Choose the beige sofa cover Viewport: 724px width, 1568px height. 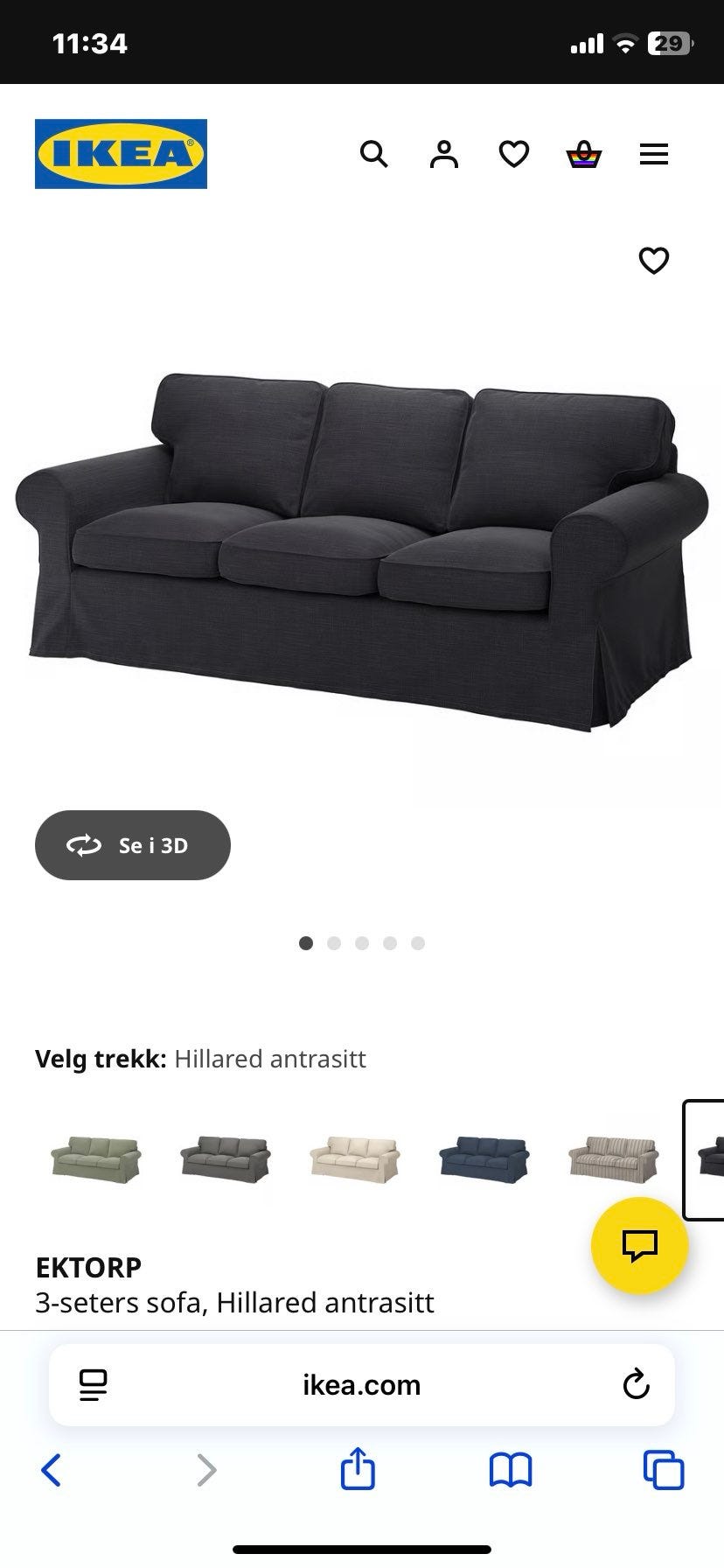pos(355,1159)
